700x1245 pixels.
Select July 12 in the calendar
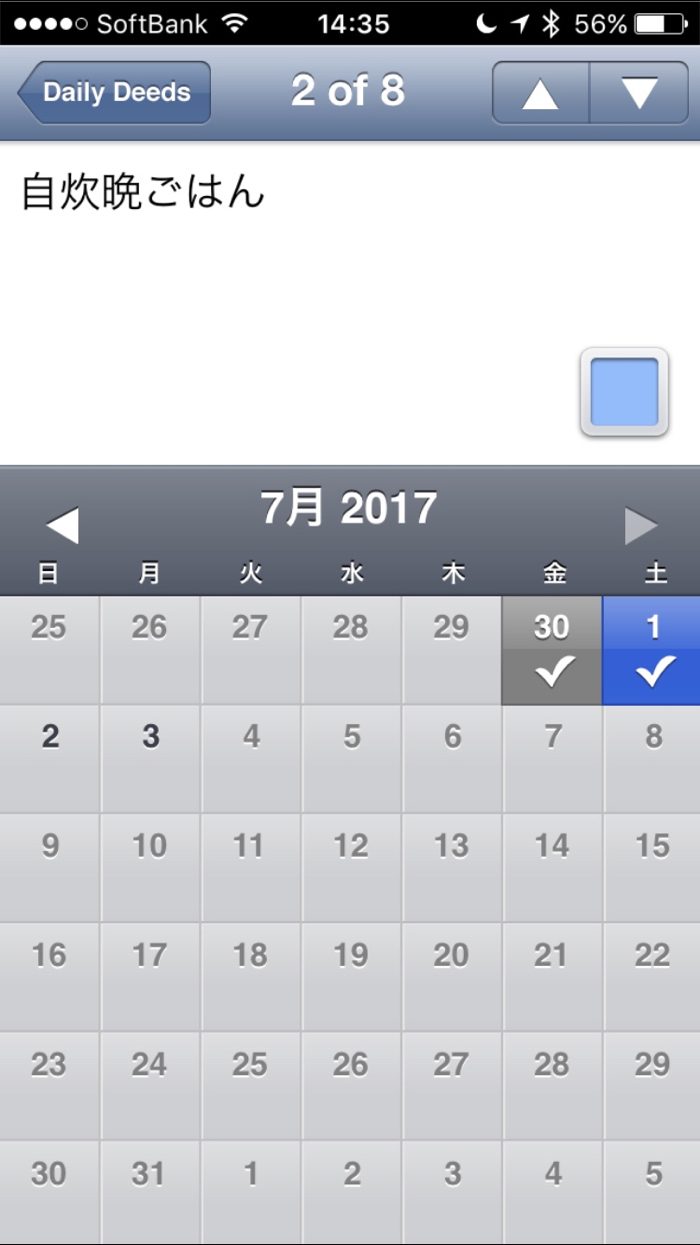(351, 867)
